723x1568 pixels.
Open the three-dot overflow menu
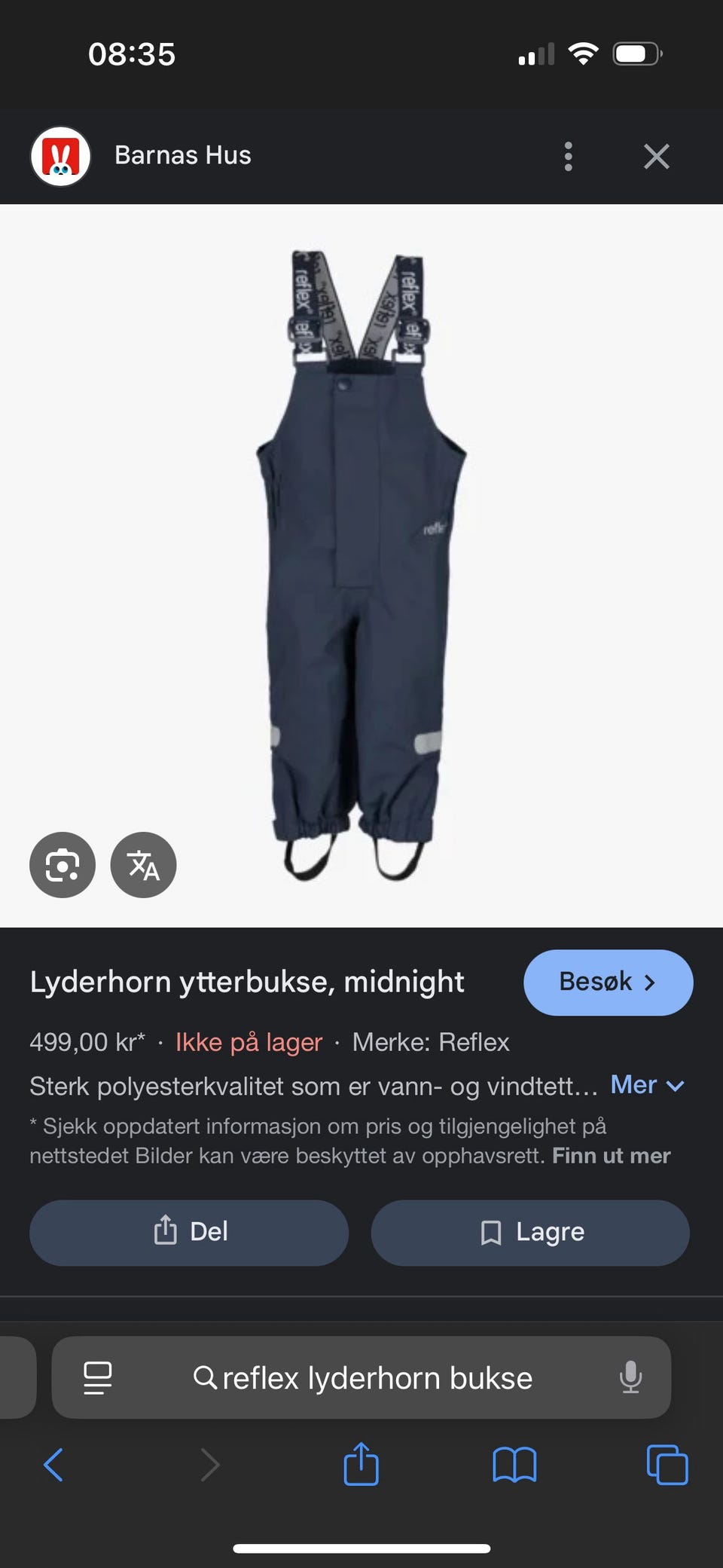569,157
